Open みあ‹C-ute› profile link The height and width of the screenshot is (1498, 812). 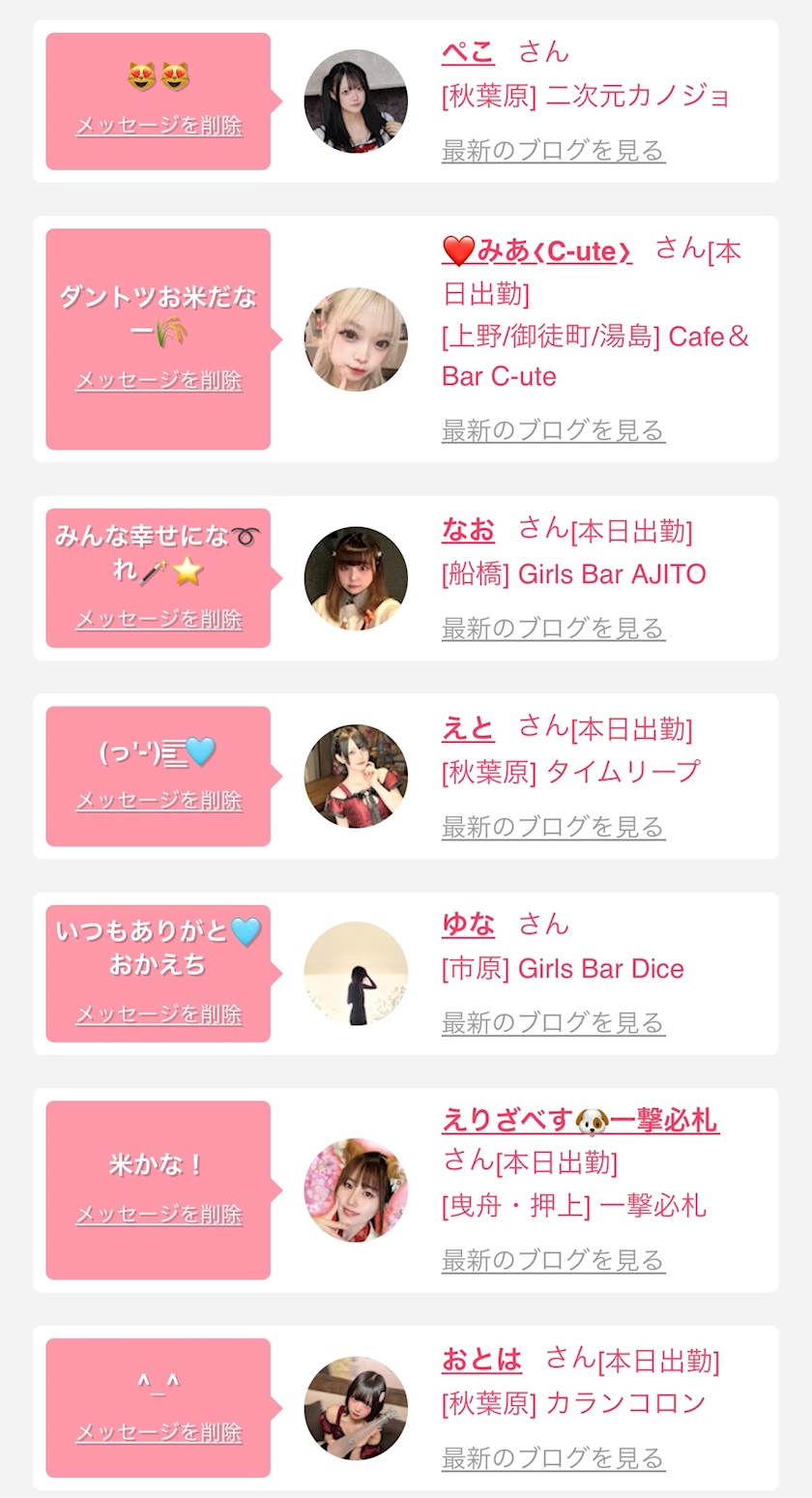[x=537, y=251]
